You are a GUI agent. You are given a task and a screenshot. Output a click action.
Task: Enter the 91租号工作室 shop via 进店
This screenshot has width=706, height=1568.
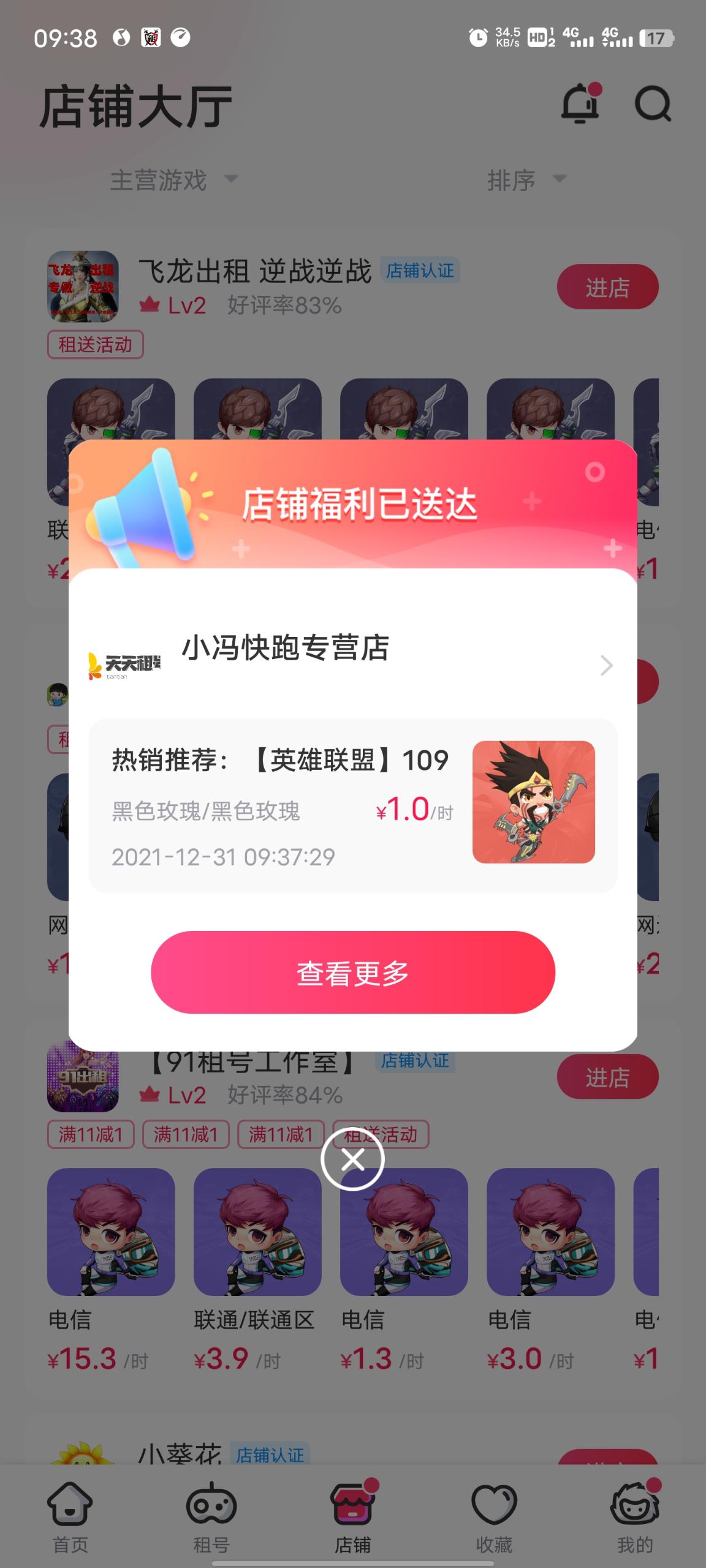(x=607, y=1076)
